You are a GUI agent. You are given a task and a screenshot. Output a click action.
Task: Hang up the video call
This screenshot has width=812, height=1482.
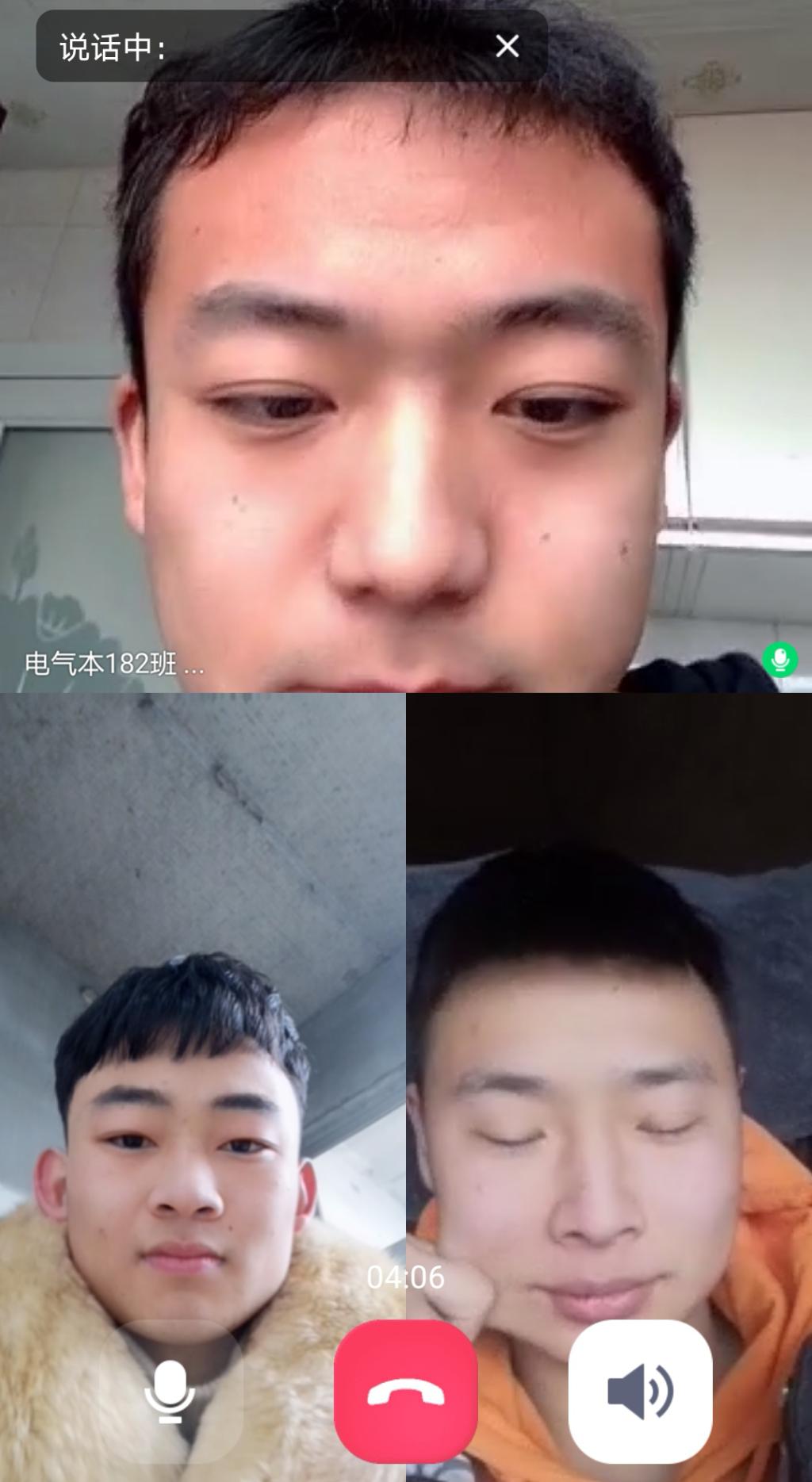pos(405,1391)
